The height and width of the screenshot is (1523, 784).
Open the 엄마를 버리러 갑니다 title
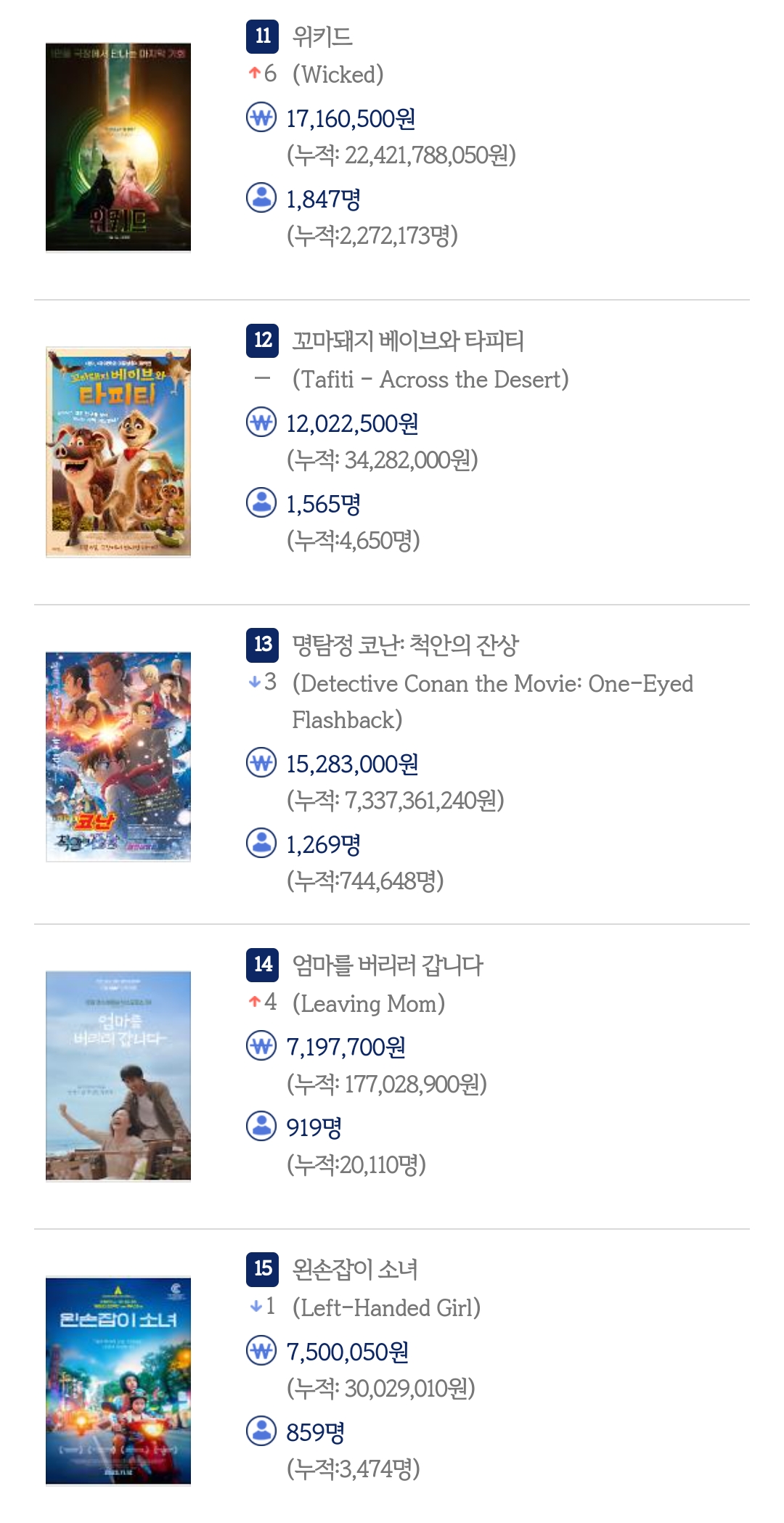388,965
